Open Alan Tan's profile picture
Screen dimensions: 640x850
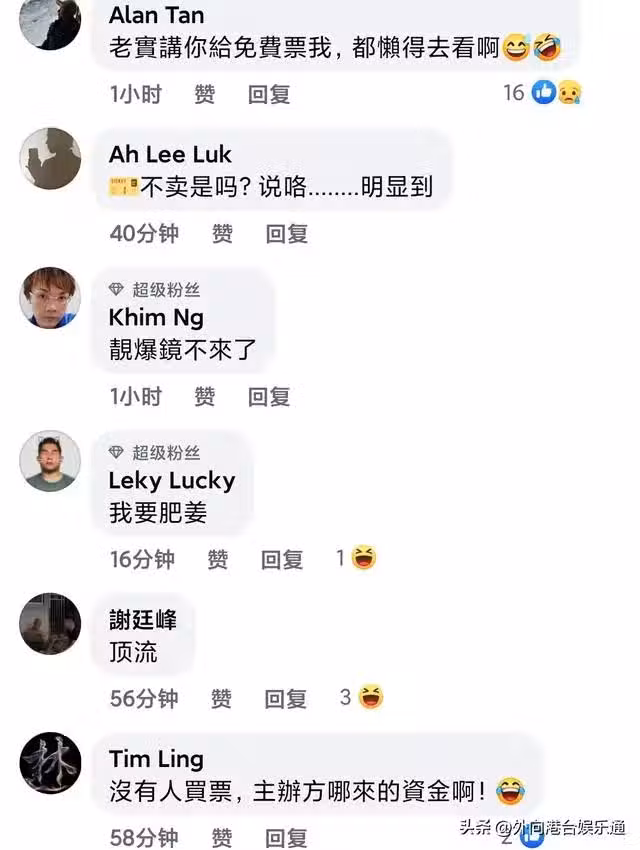(x=50, y=20)
